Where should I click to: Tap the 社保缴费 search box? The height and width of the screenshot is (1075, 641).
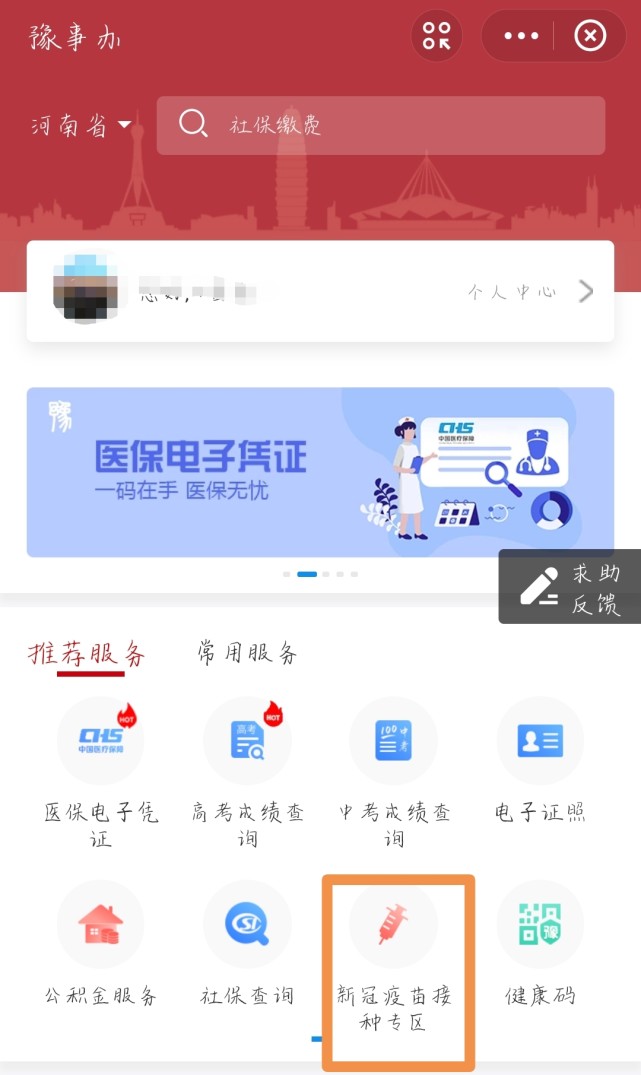pyautogui.click(x=380, y=125)
